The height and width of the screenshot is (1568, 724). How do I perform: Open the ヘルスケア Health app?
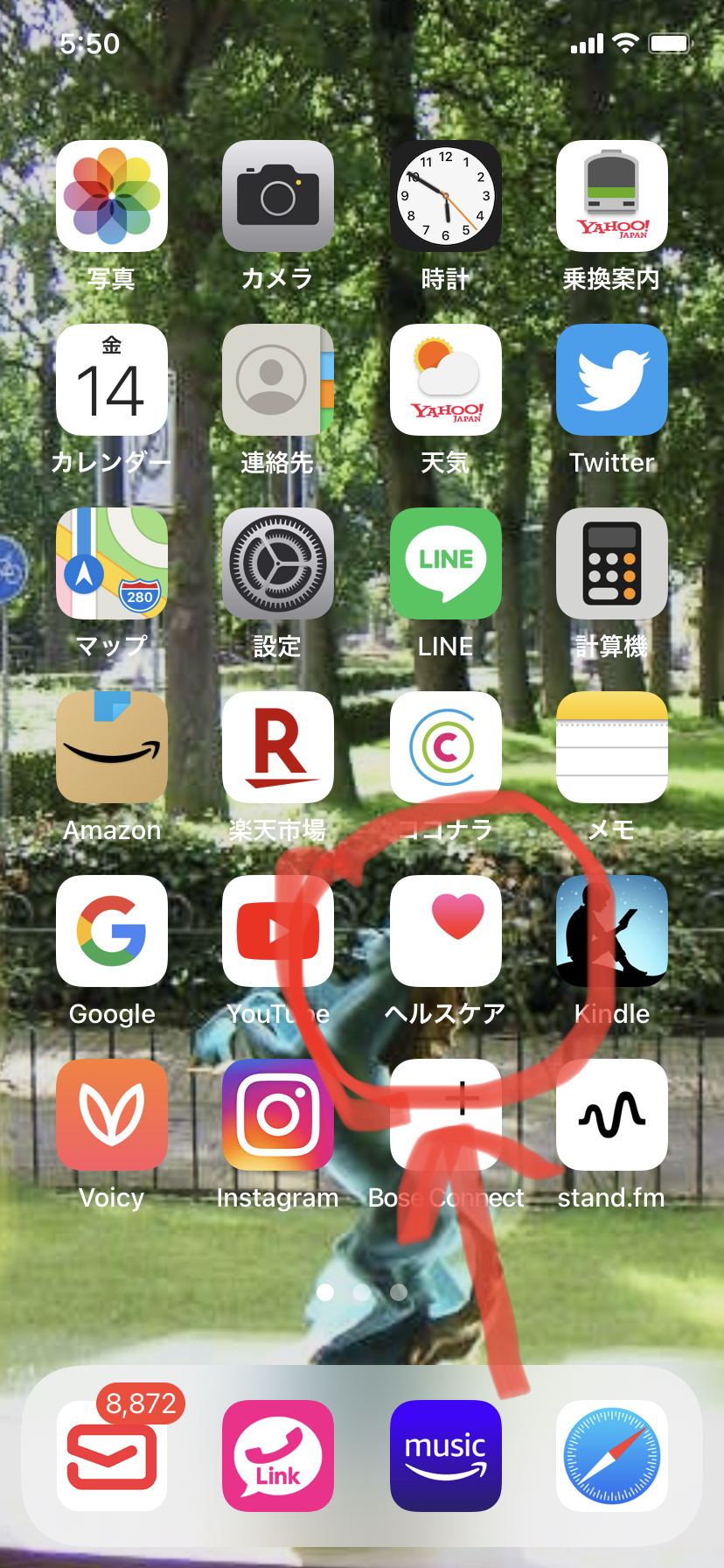coord(446,931)
